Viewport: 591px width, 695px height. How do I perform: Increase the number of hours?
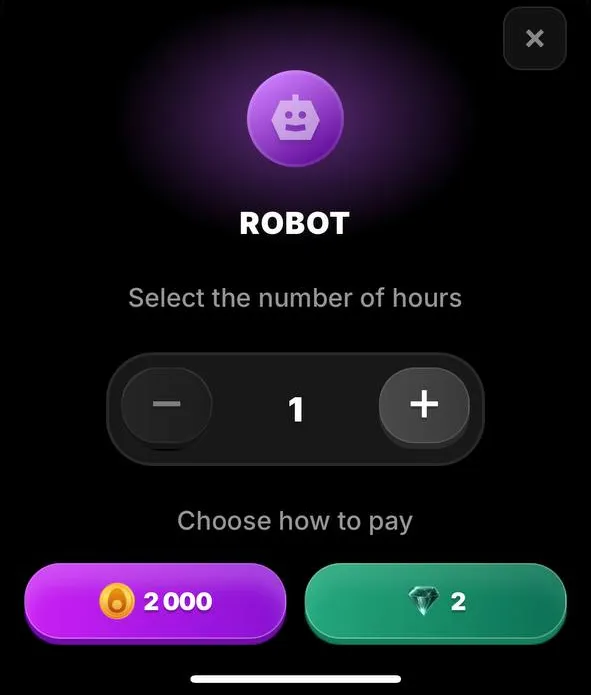point(424,405)
